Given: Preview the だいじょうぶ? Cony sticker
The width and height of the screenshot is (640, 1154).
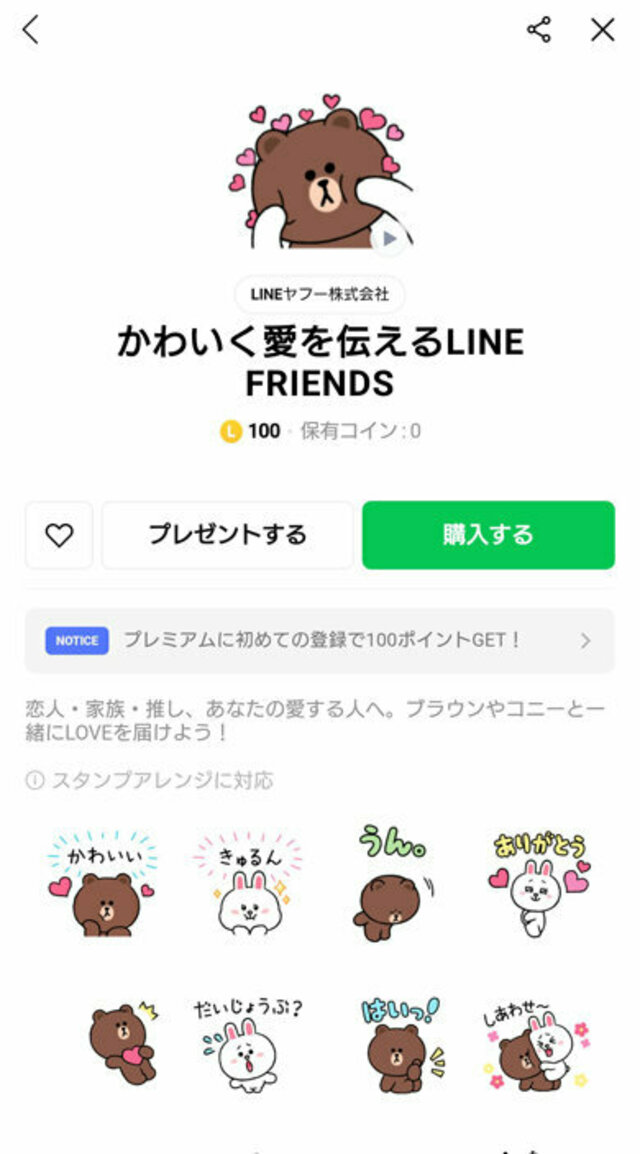Looking at the screenshot, I should [246, 1044].
